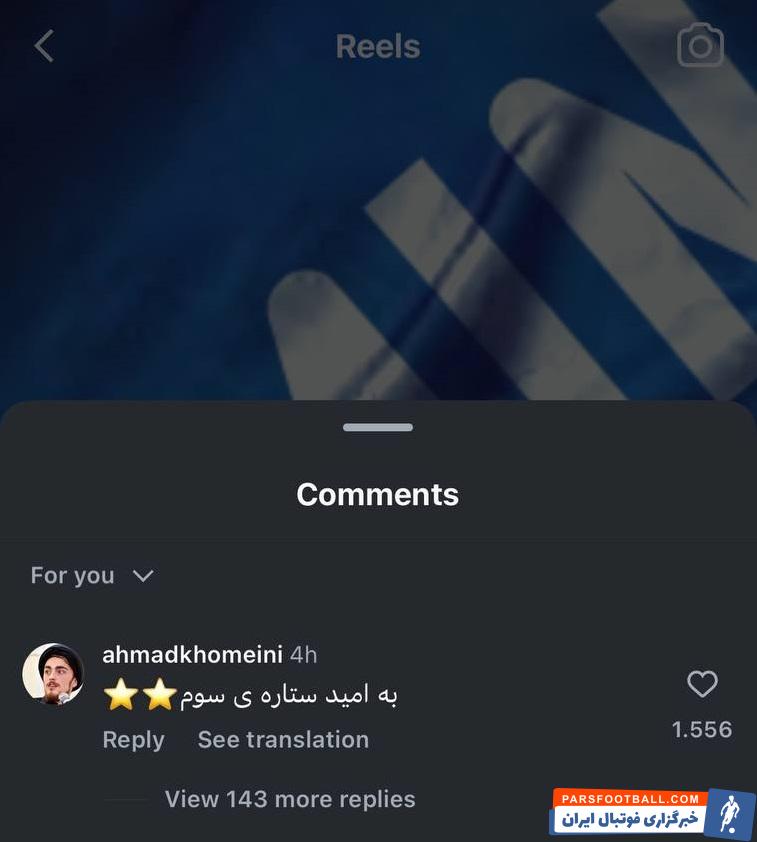
Task: Like ahmadkhomeini's comment
Action: (702, 684)
